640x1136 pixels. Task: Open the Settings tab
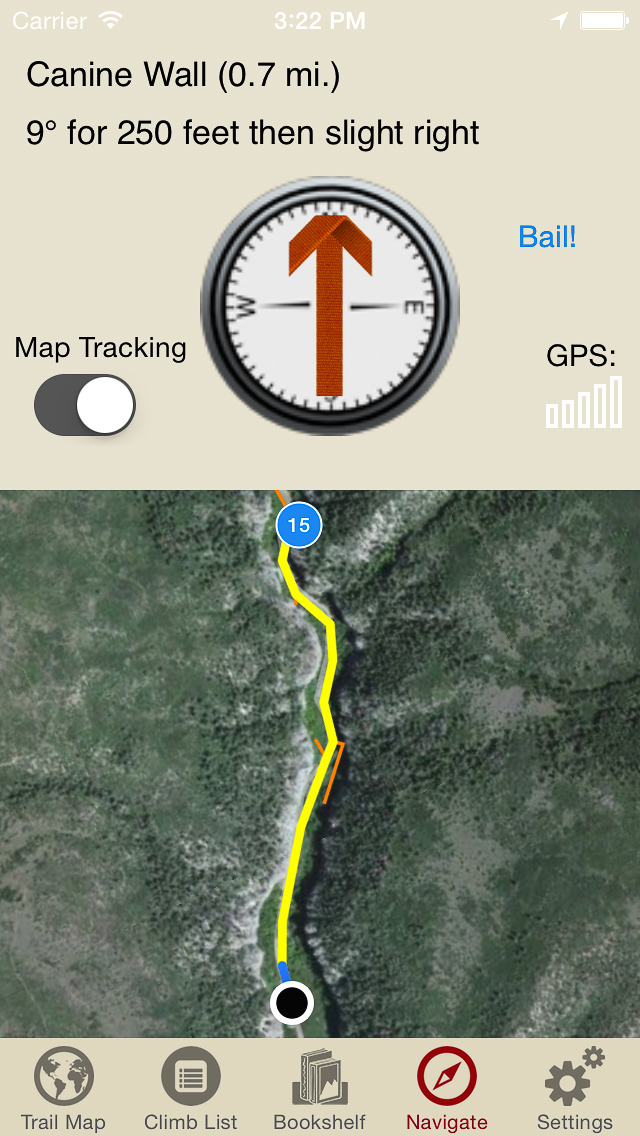574,1088
